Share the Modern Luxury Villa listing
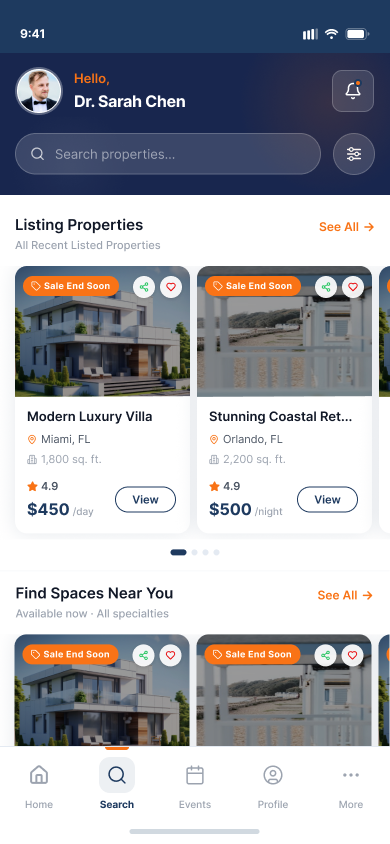390x844 pixels. (144, 287)
